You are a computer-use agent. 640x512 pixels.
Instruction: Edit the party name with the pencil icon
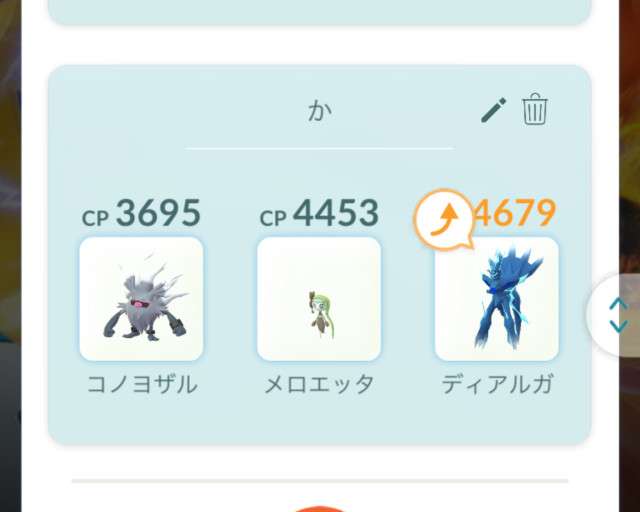pyautogui.click(x=494, y=110)
